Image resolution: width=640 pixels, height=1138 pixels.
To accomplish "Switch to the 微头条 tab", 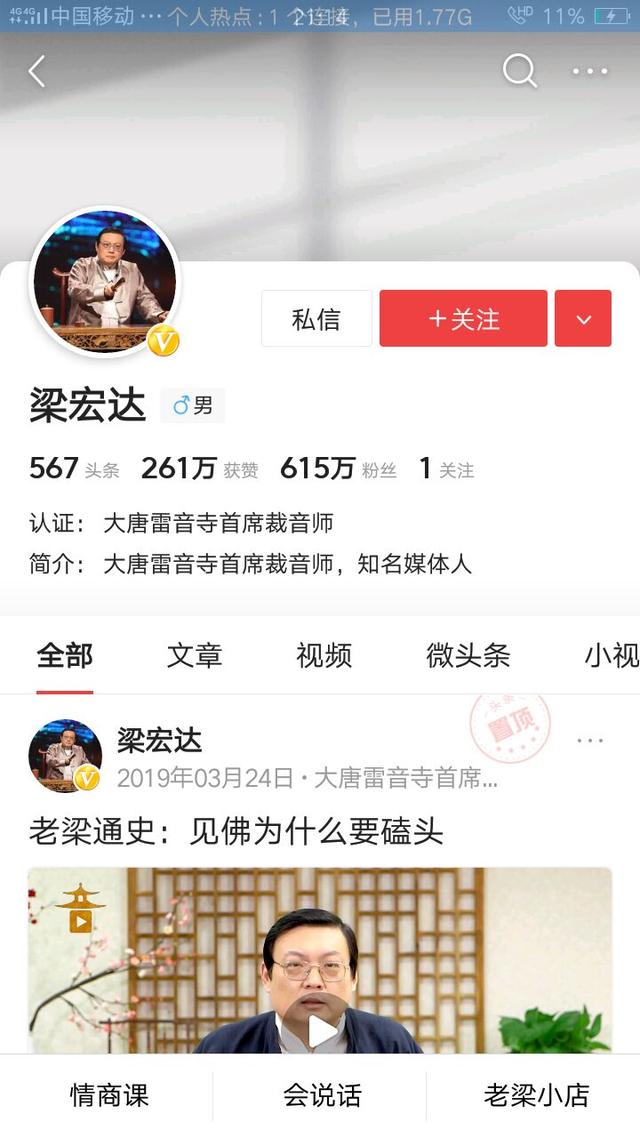I will click(468, 656).
